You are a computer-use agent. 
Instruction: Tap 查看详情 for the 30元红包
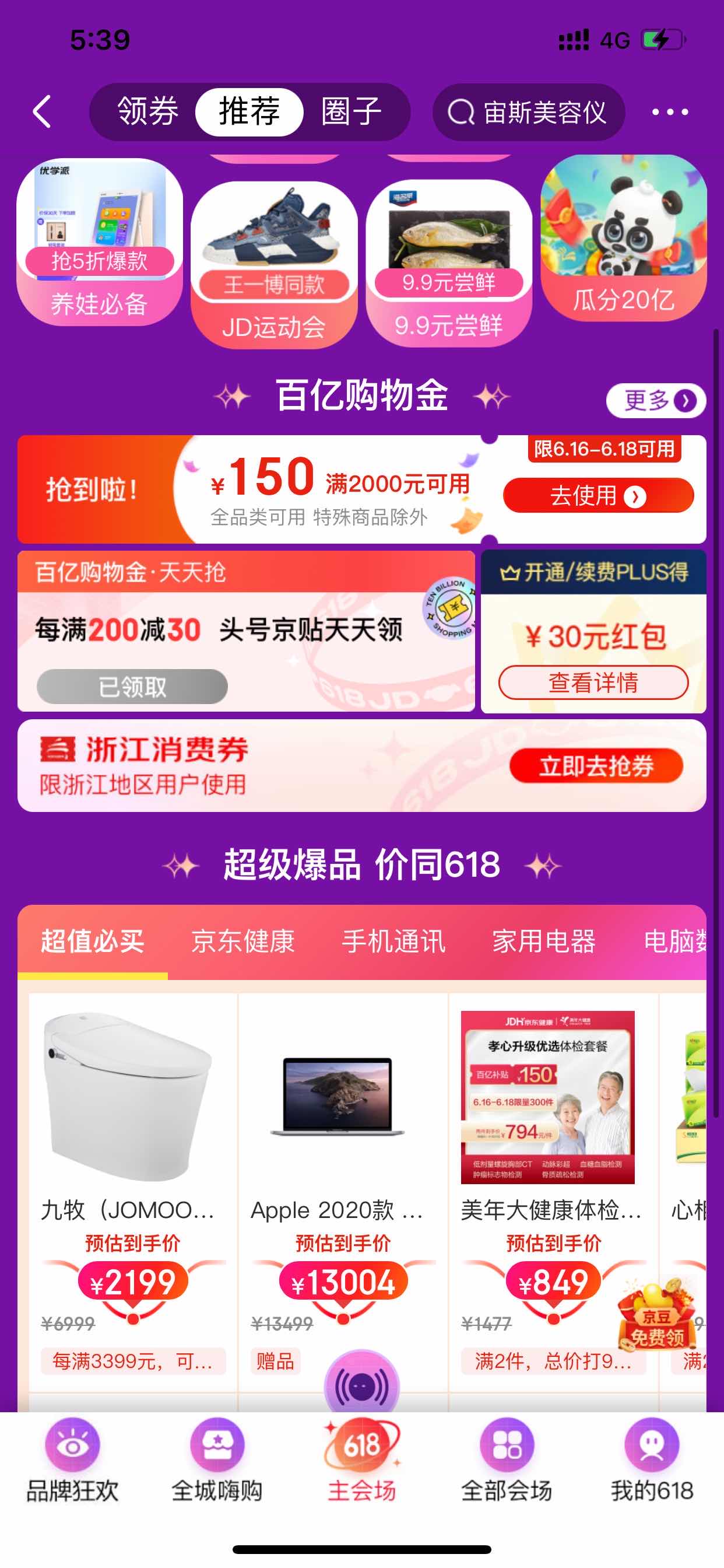pyautogui.click(x=593, y=682)
